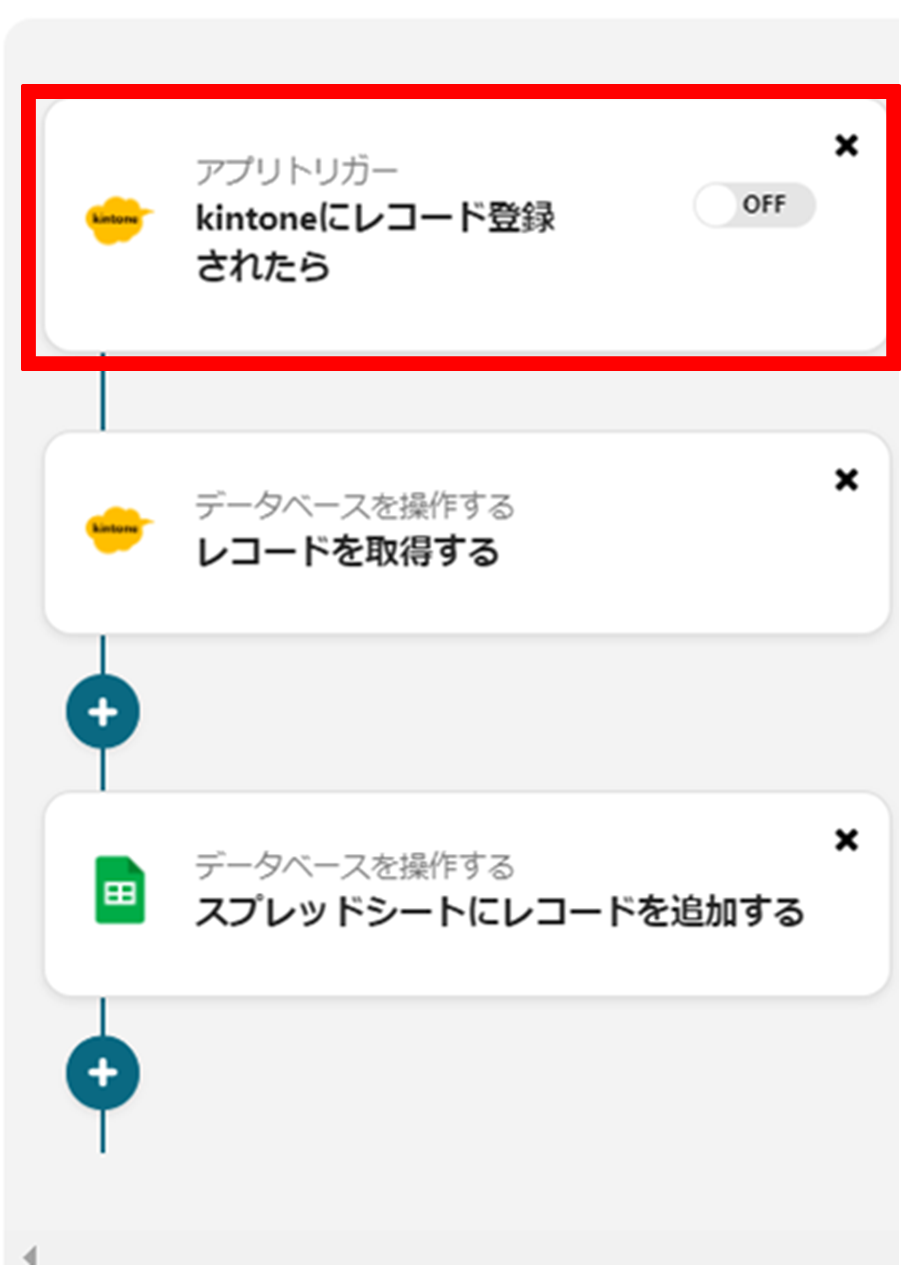Add a step after レコードを取得する

click(x=103, y=713)
